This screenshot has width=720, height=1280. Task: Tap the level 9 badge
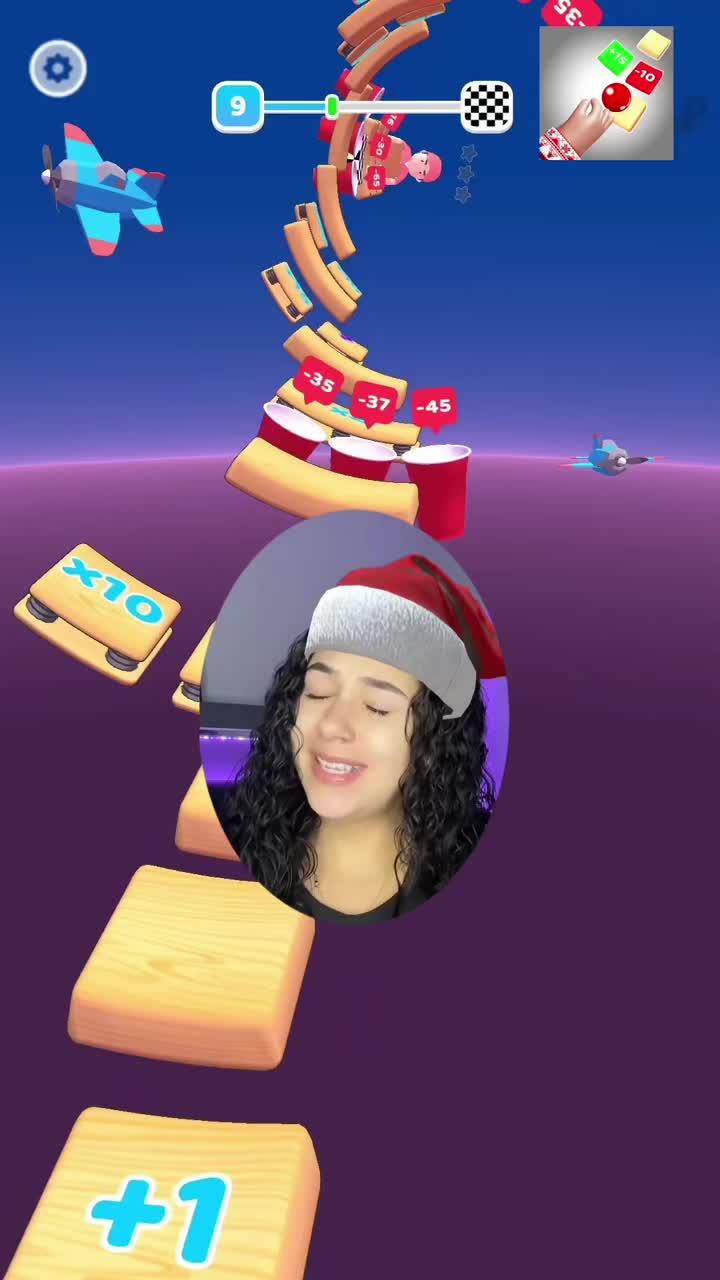(238, 105)
